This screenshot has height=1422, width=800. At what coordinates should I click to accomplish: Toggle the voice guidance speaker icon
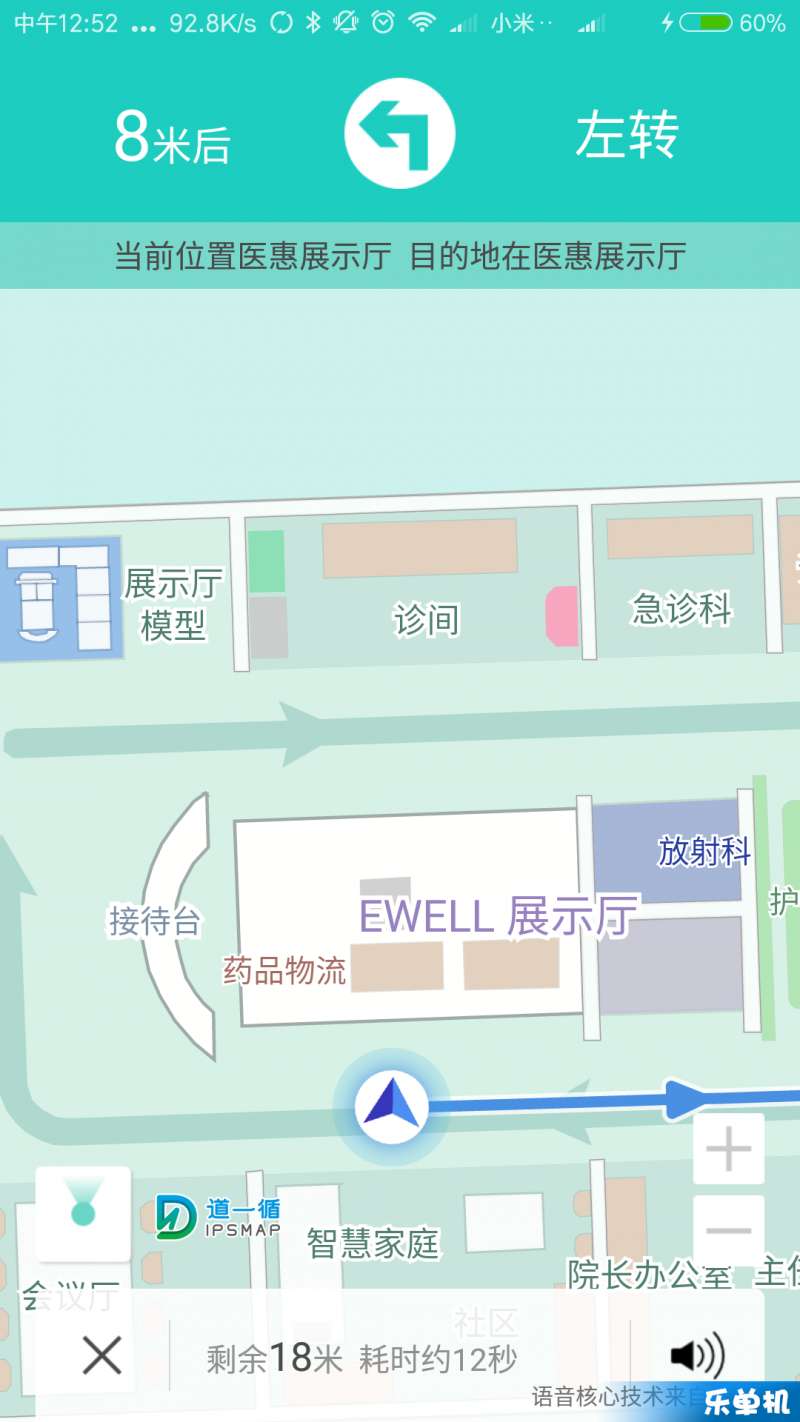pyautogui.click(x=697, y=1356)
